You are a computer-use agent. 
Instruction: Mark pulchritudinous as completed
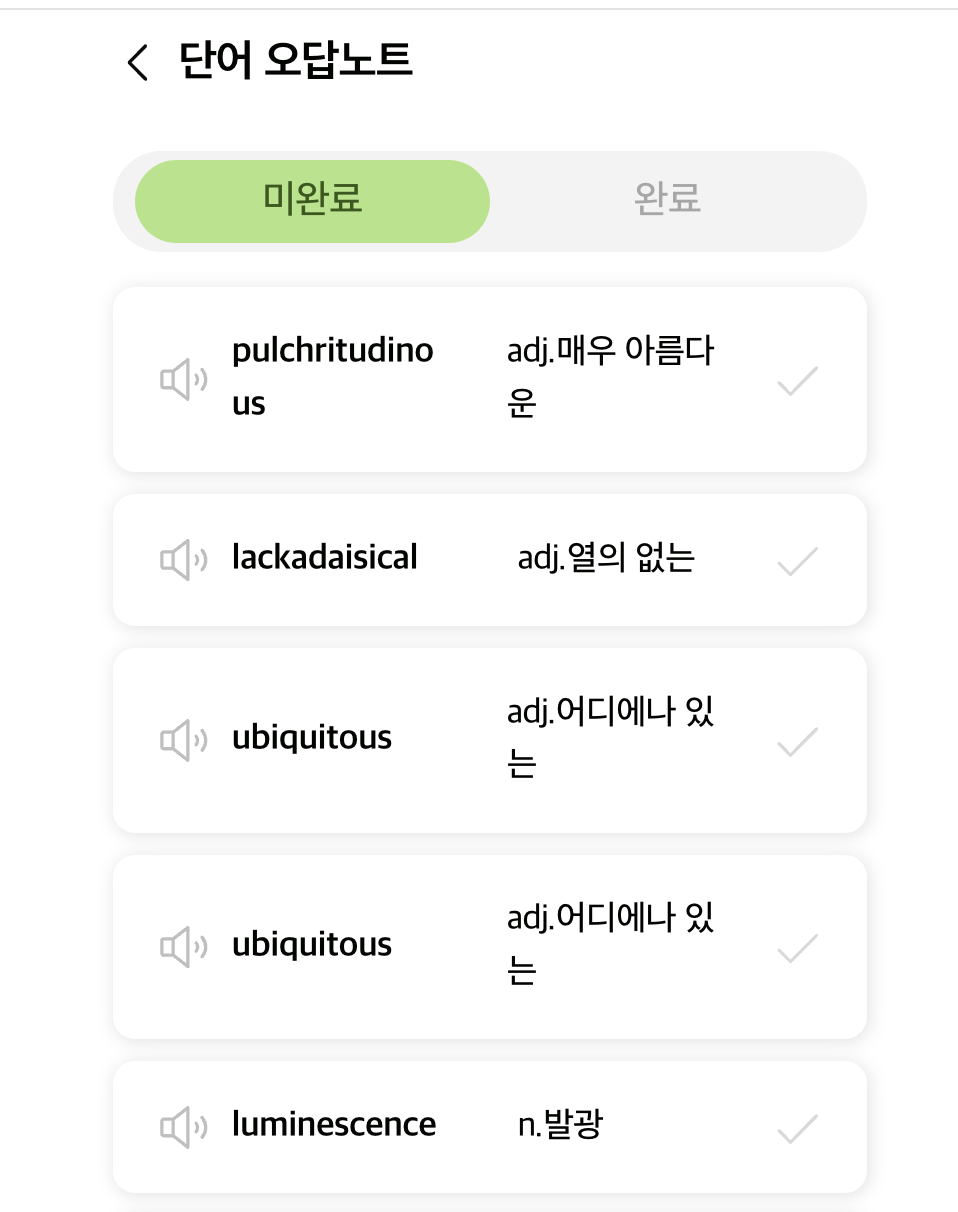click(797, 380)
